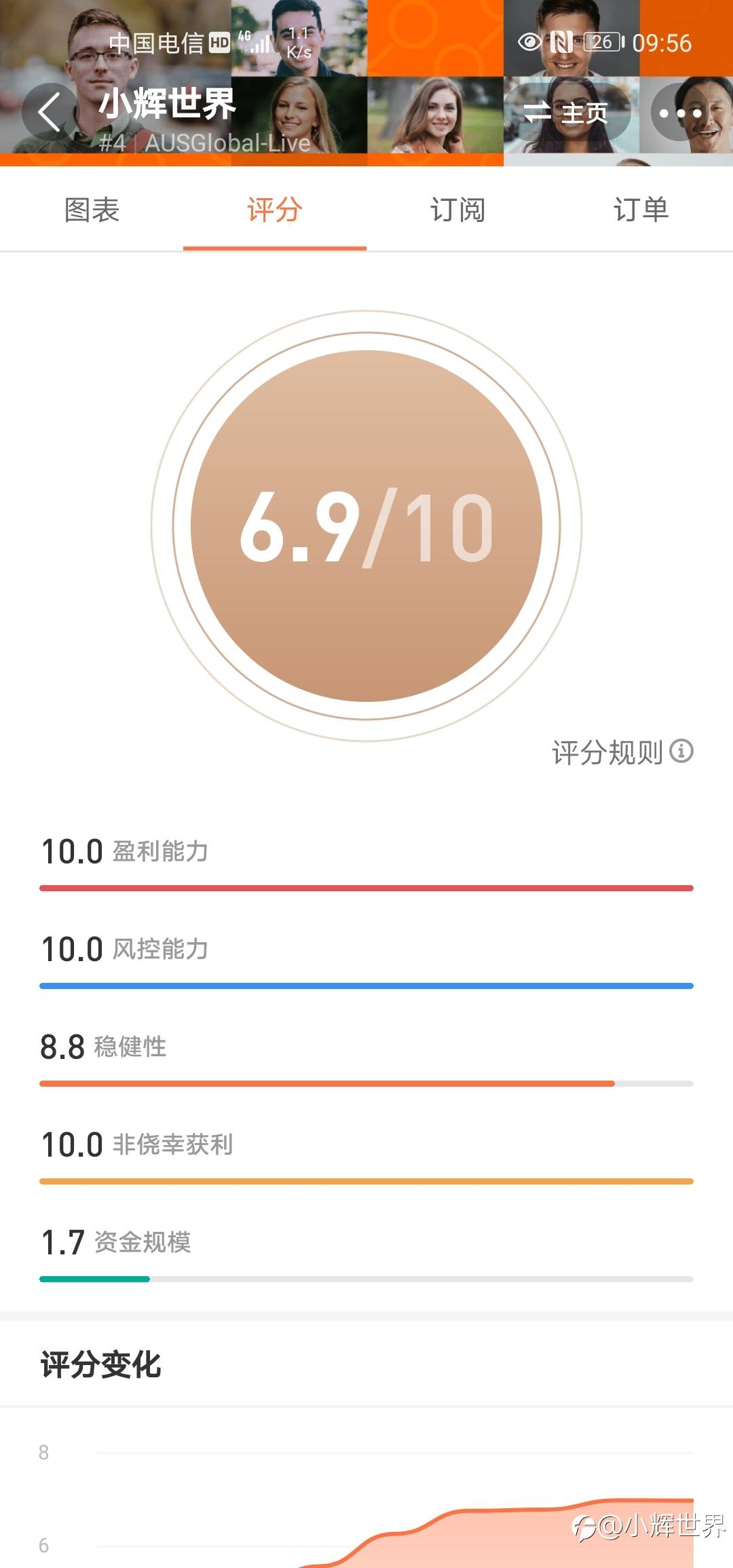Open the 订阅 tab

pyautogui.click(x=458, y=210)
